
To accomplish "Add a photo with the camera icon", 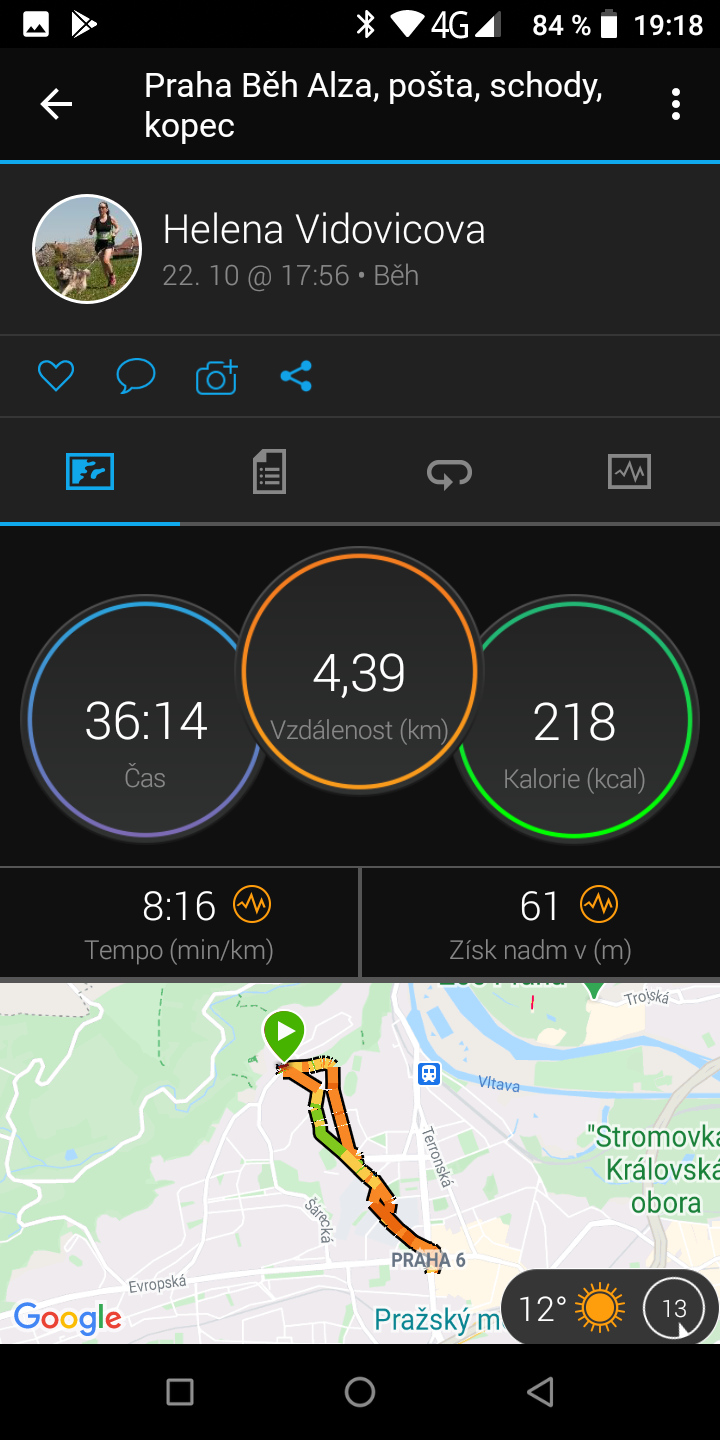I will (216, 376).
